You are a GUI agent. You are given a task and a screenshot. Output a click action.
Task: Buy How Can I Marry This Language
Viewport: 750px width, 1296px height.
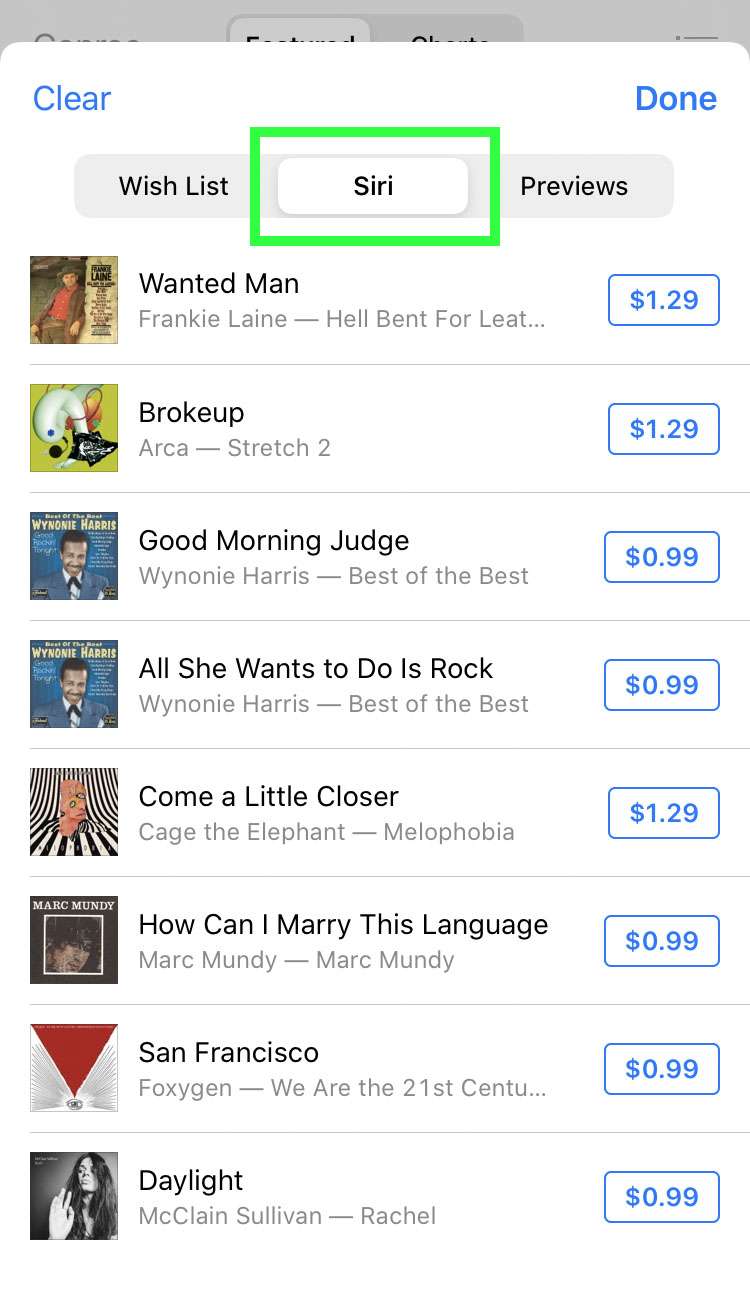pyautogui.click(x=661, y=941)
